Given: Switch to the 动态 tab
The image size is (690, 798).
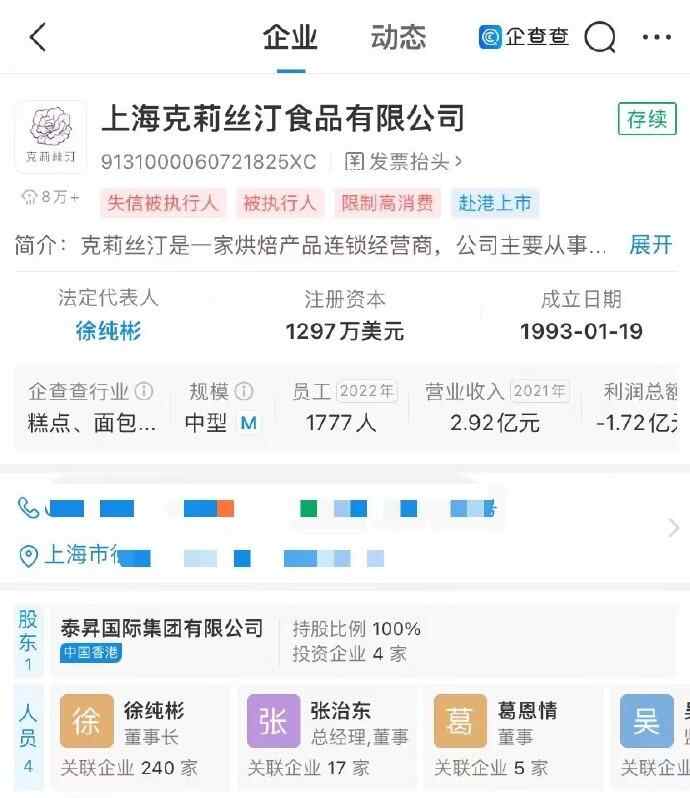Looking at the screenshot, I should (398, 38).
